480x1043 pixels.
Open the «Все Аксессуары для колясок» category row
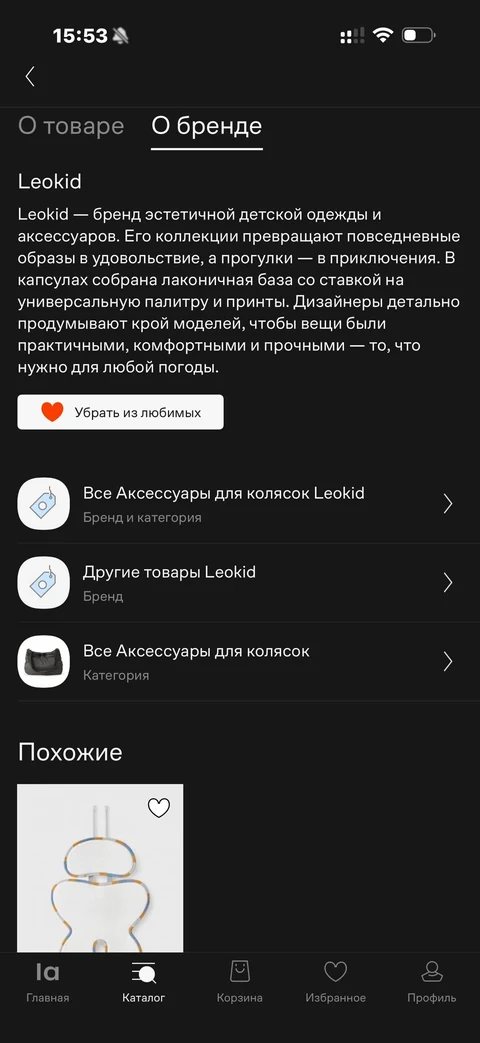point(240,662)
